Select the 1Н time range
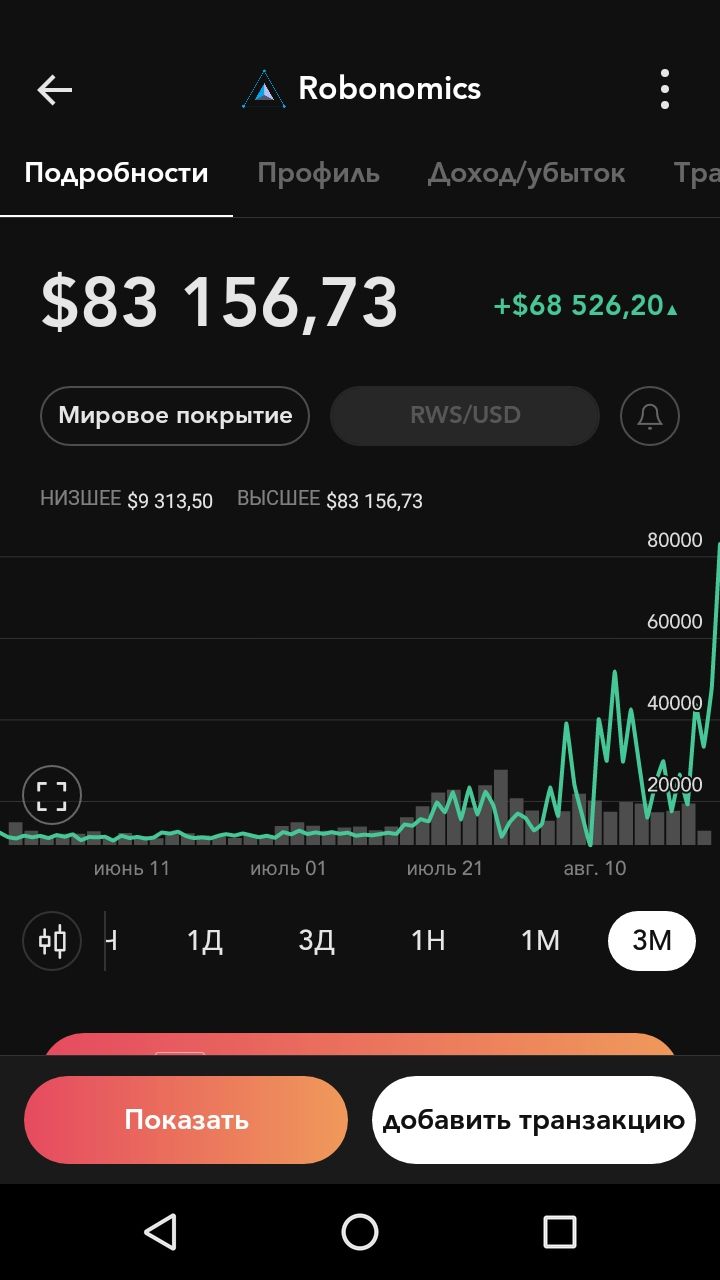Viewport: 720px width, 1280px height. (428, 941)
